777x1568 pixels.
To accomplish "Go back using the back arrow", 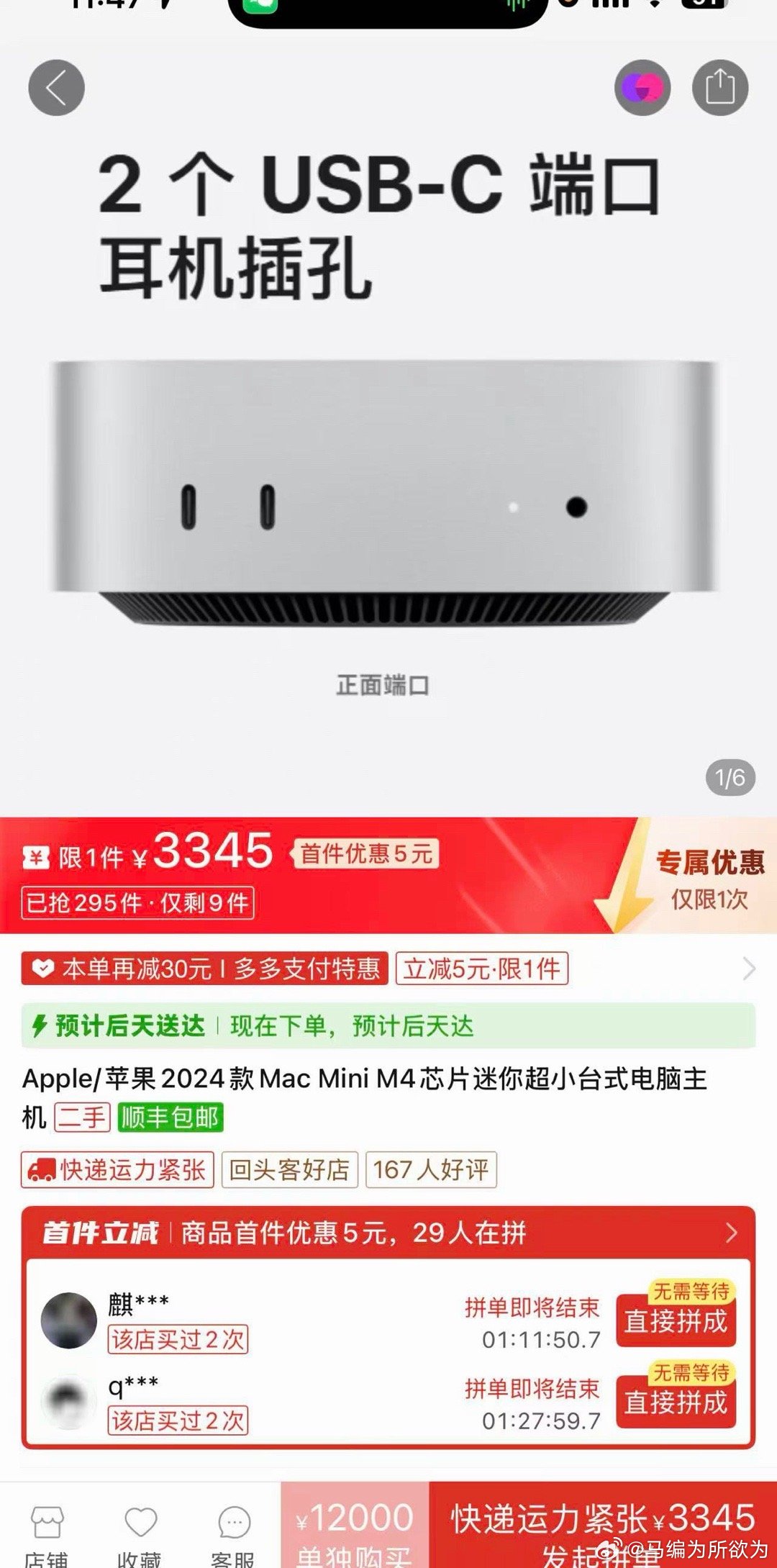I will click(58, 88).
